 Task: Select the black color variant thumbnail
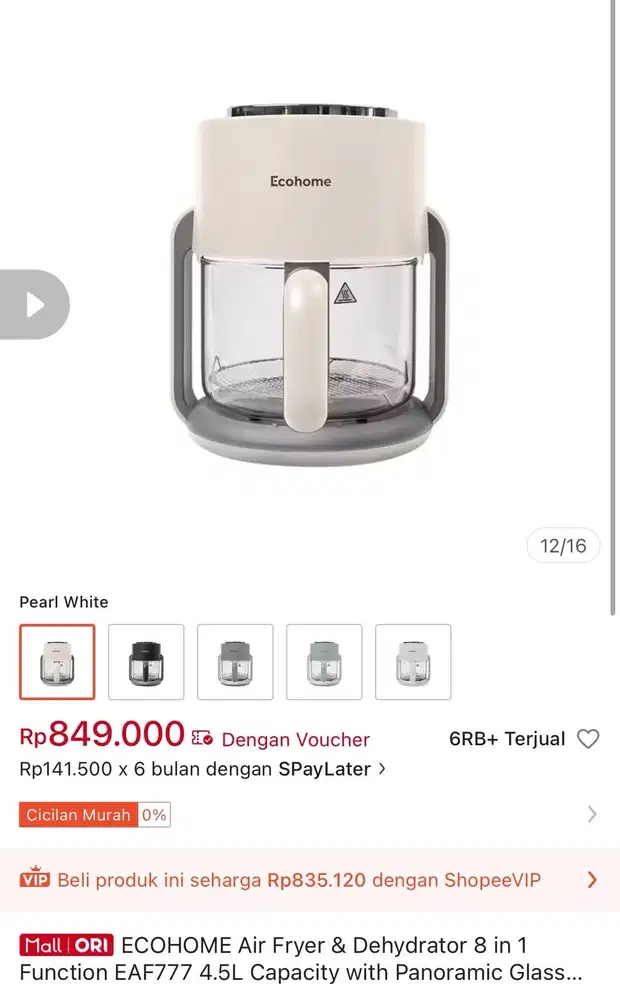pos(146,662)
